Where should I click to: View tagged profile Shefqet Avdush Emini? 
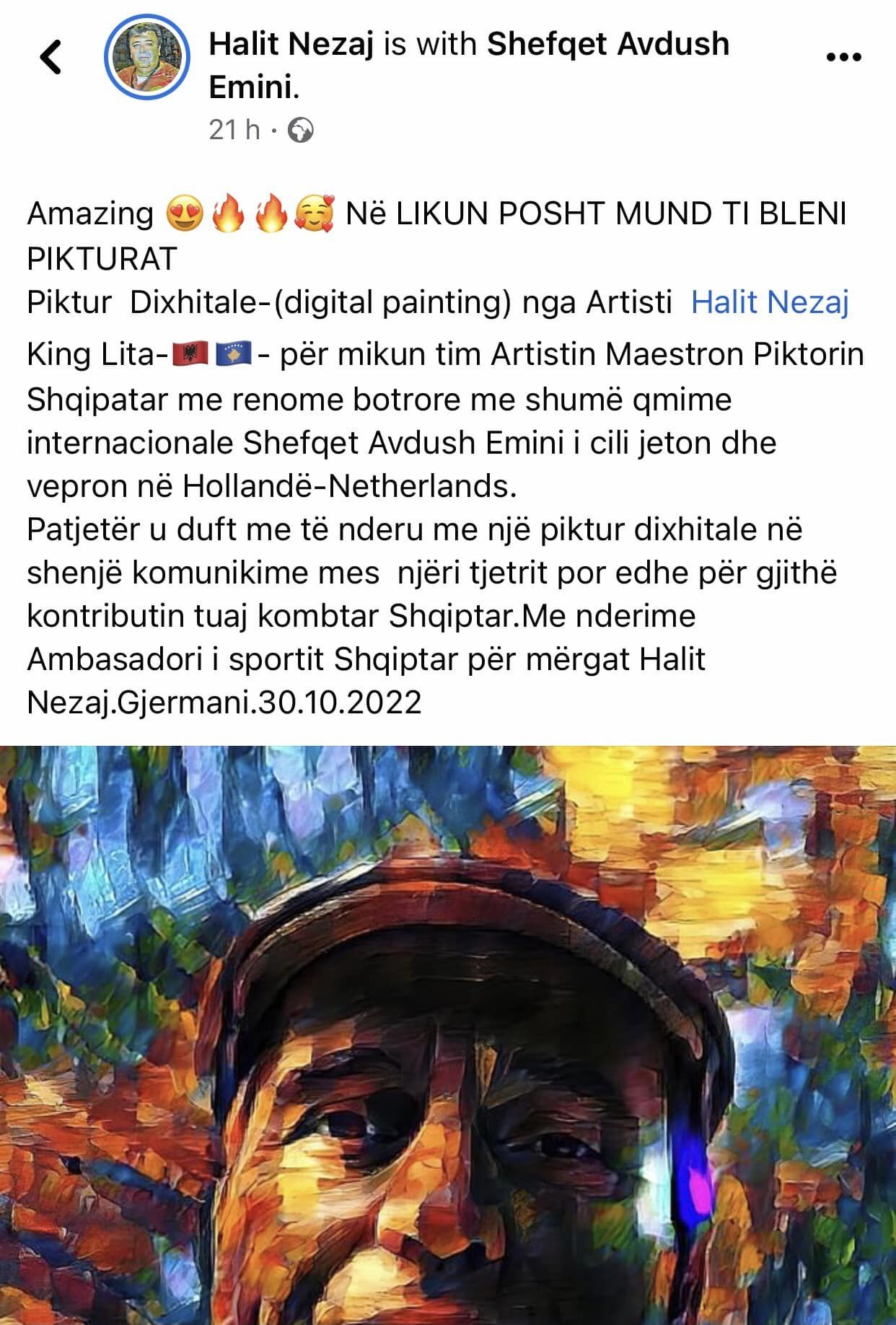coord(607,44)
